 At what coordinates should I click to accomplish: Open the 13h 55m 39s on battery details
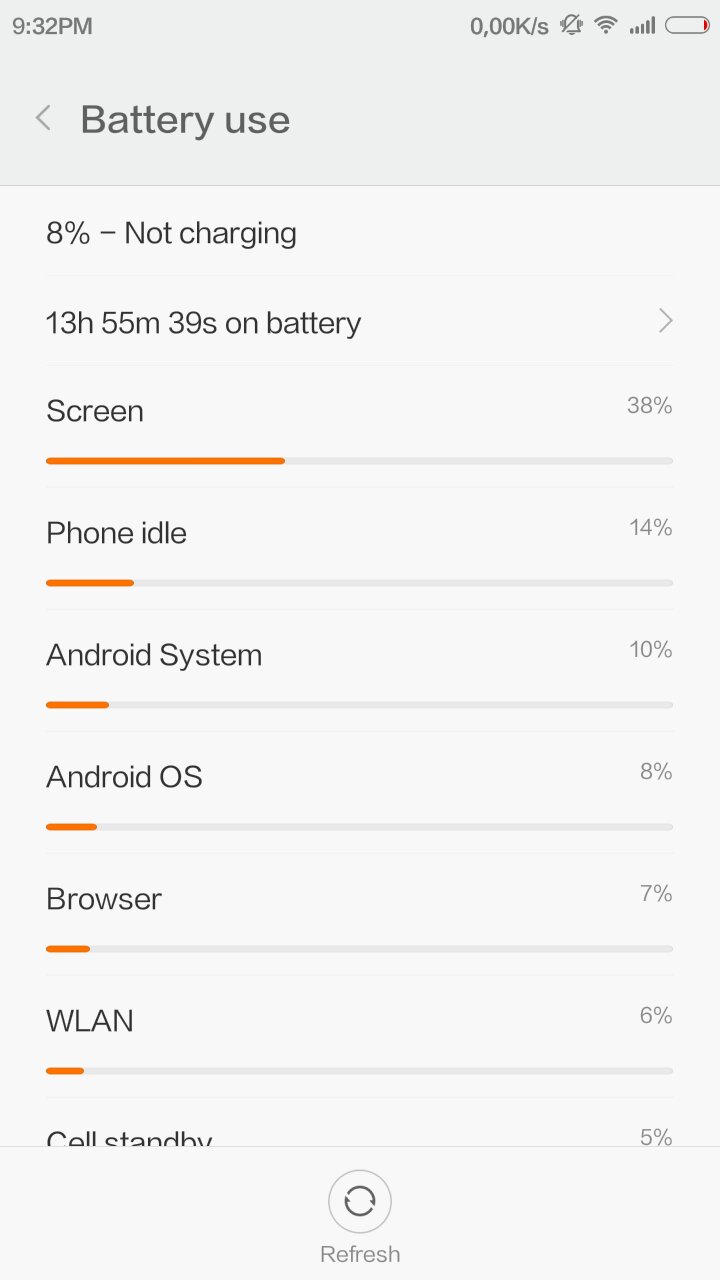tap(359, 322)
